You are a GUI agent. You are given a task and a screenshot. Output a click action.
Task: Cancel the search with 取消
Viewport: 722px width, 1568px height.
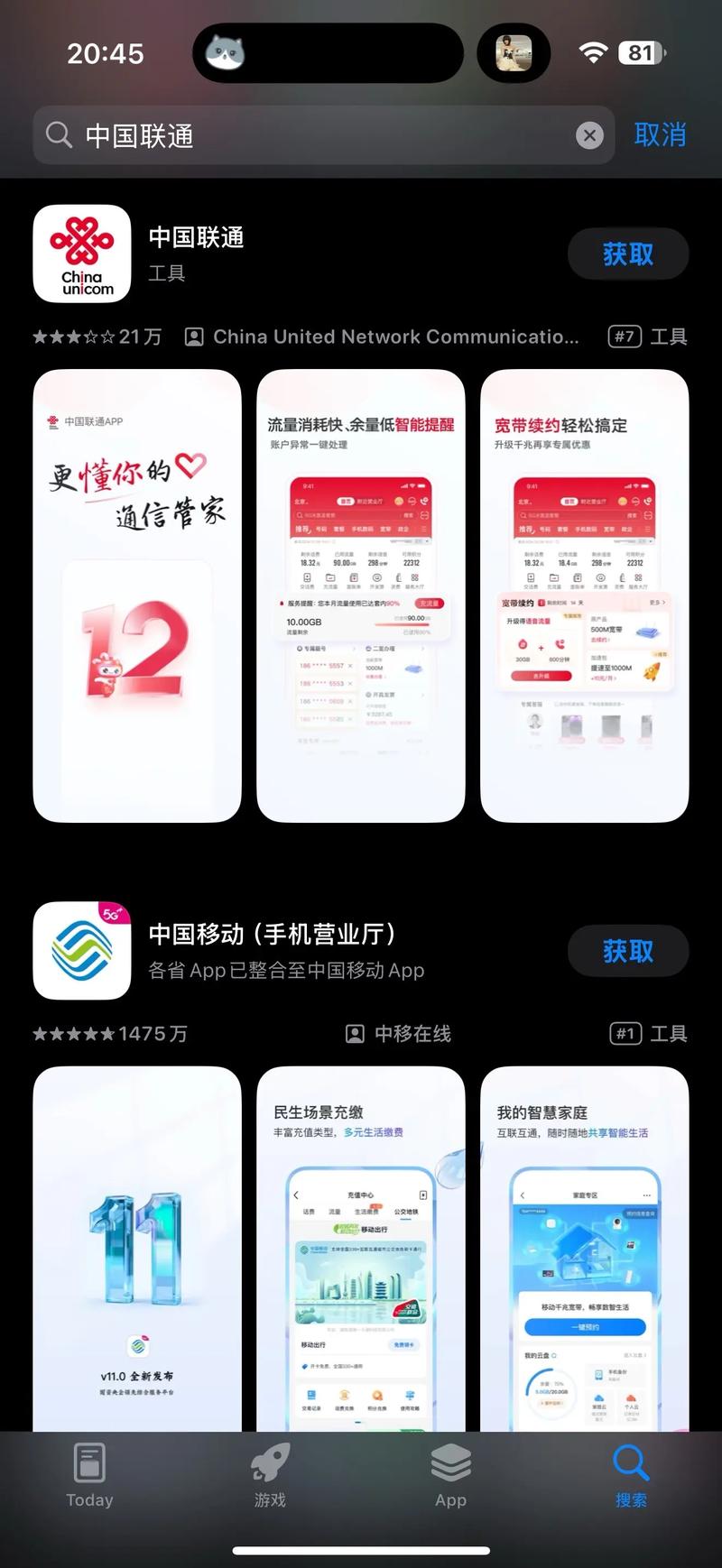click(x=660, y=135)
